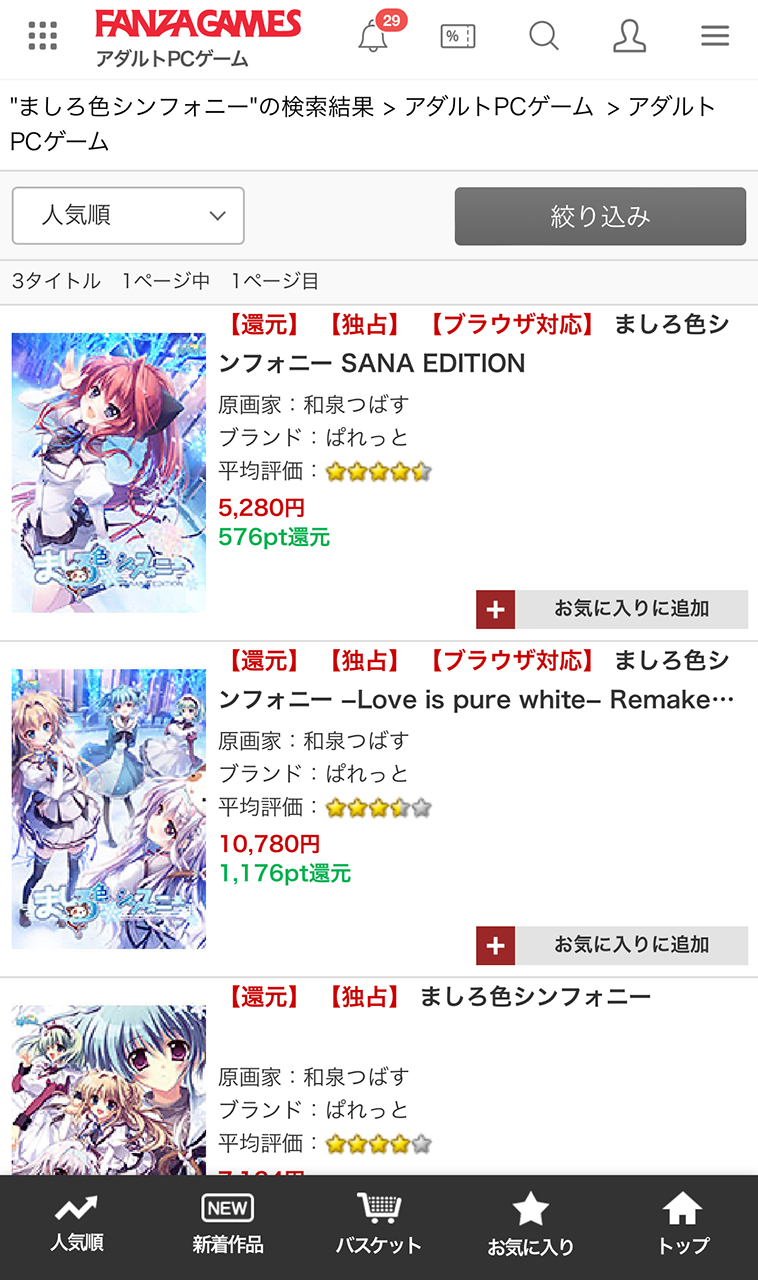Open the grid services menu icon
This screenshot has height=1280, width=758.
(x=43, y=36)
